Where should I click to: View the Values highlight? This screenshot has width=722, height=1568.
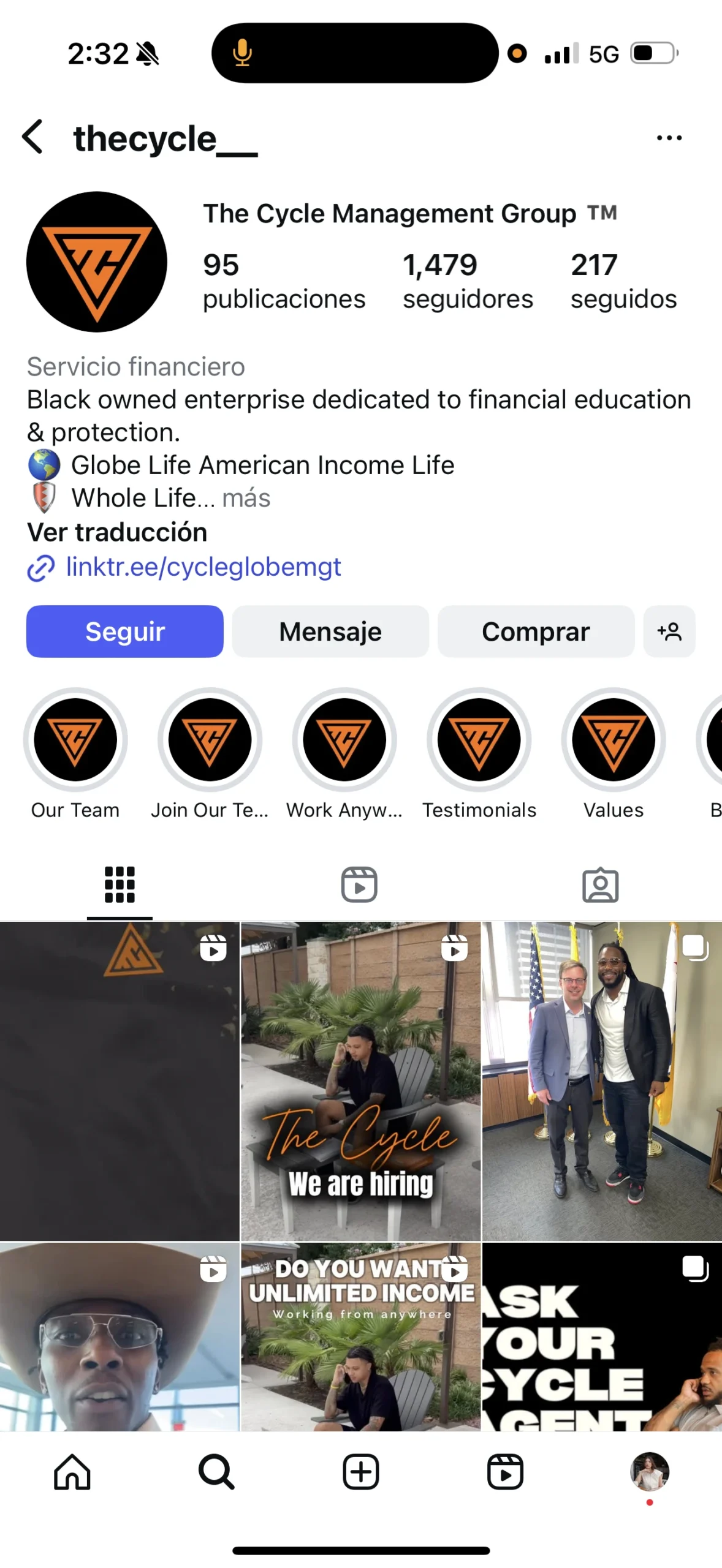click(613, 740)
